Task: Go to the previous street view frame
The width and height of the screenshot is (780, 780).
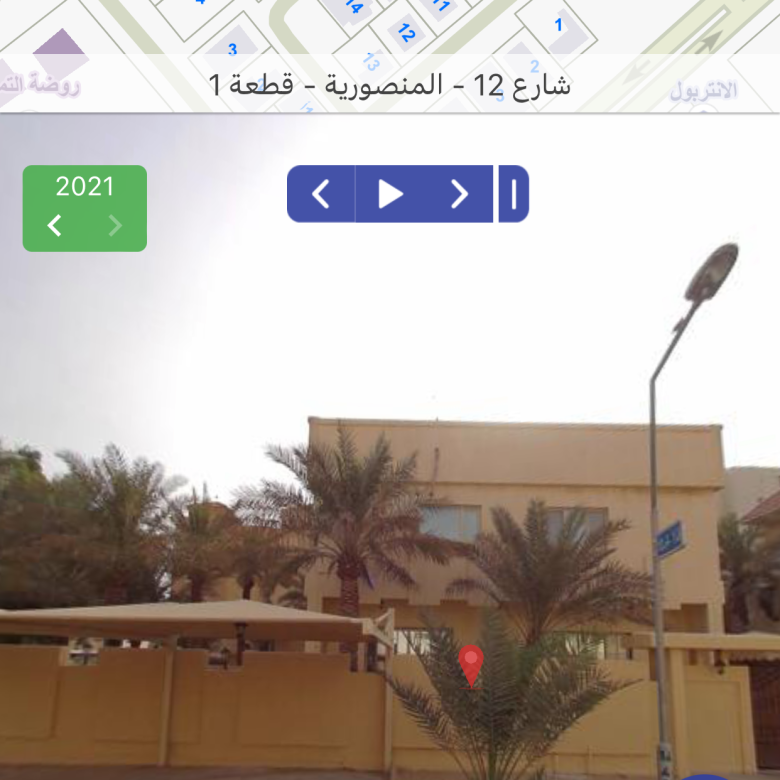Action: 321,194
